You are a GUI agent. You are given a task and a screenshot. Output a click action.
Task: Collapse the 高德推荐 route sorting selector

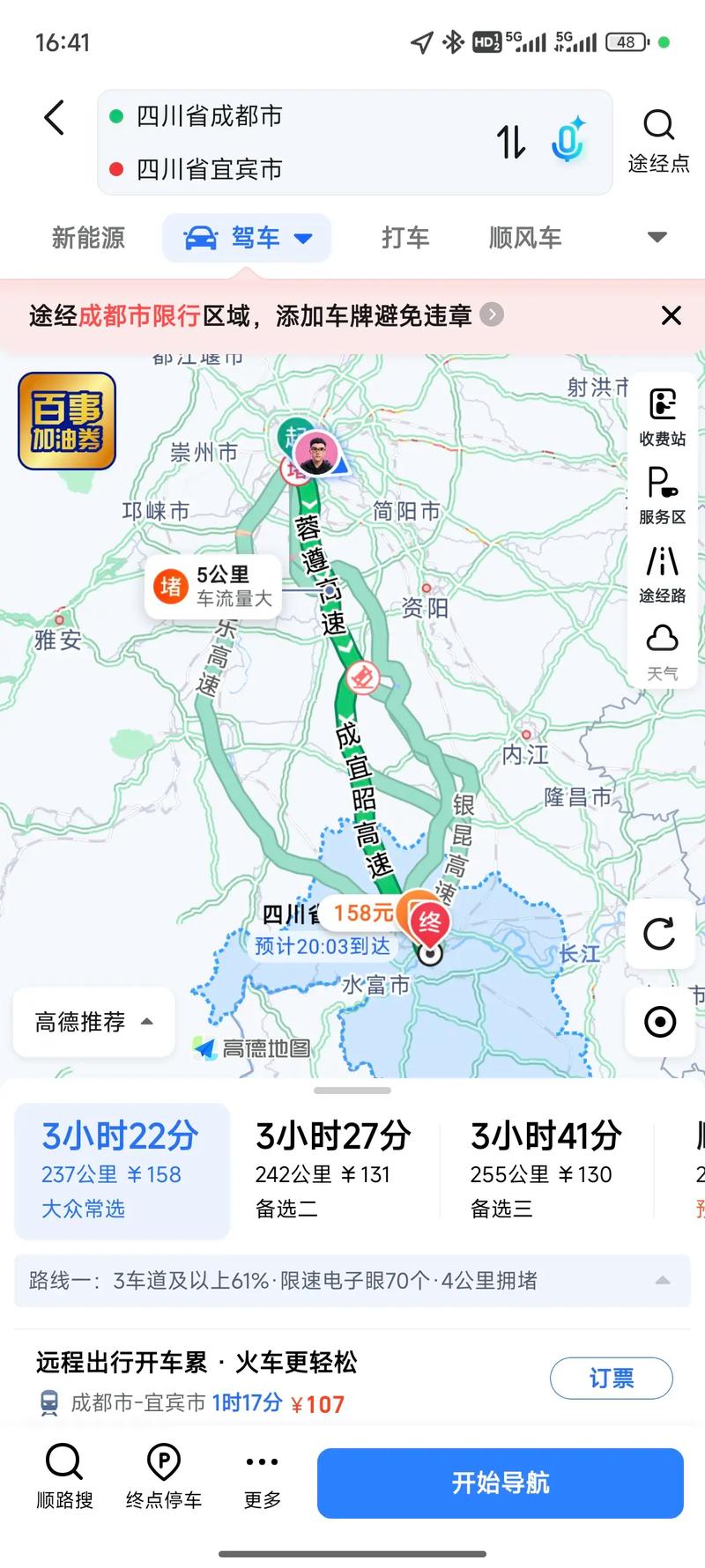[93, 1022]
